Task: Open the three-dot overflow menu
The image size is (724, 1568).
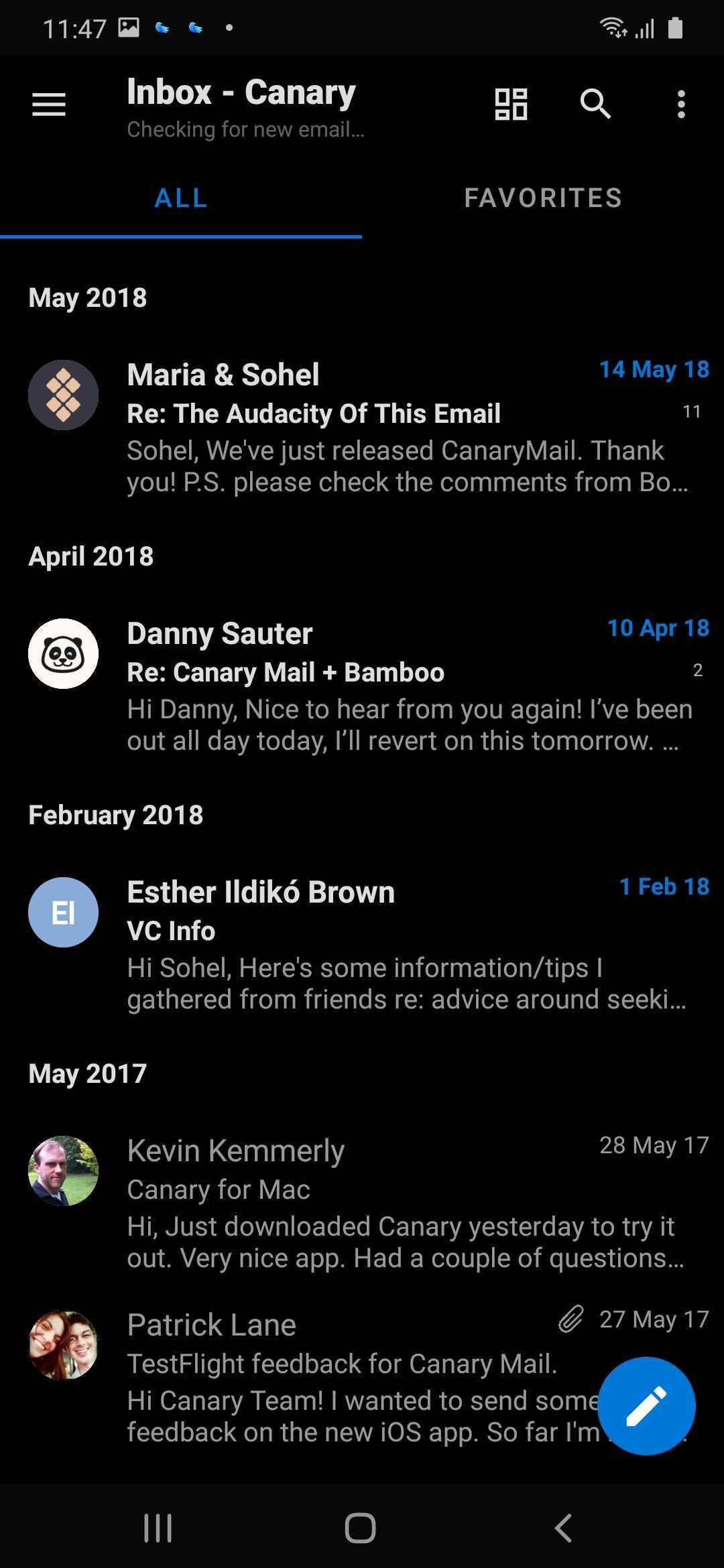Action: tap(681, 105)
